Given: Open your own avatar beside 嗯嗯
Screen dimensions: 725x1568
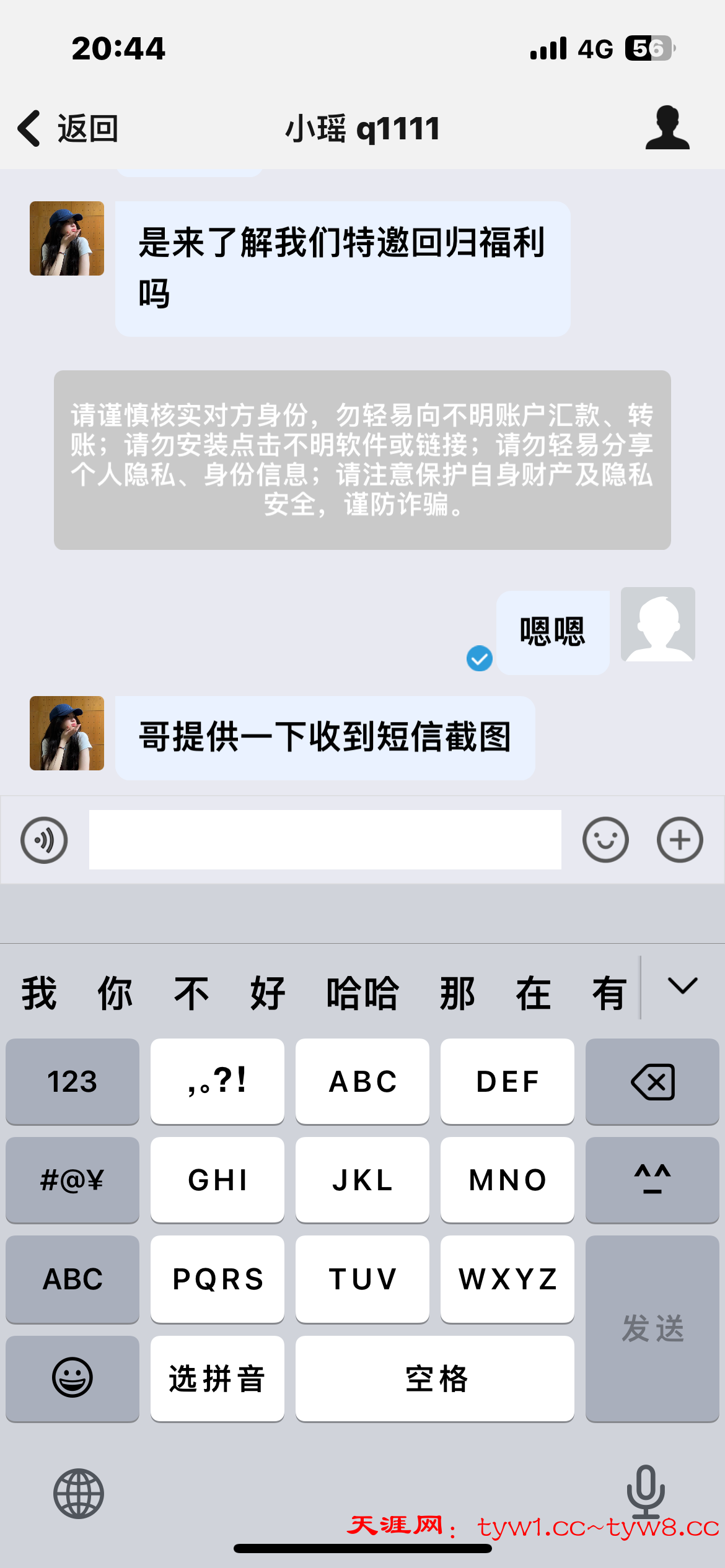Looking at the screenshot, I should coord(657,624).
